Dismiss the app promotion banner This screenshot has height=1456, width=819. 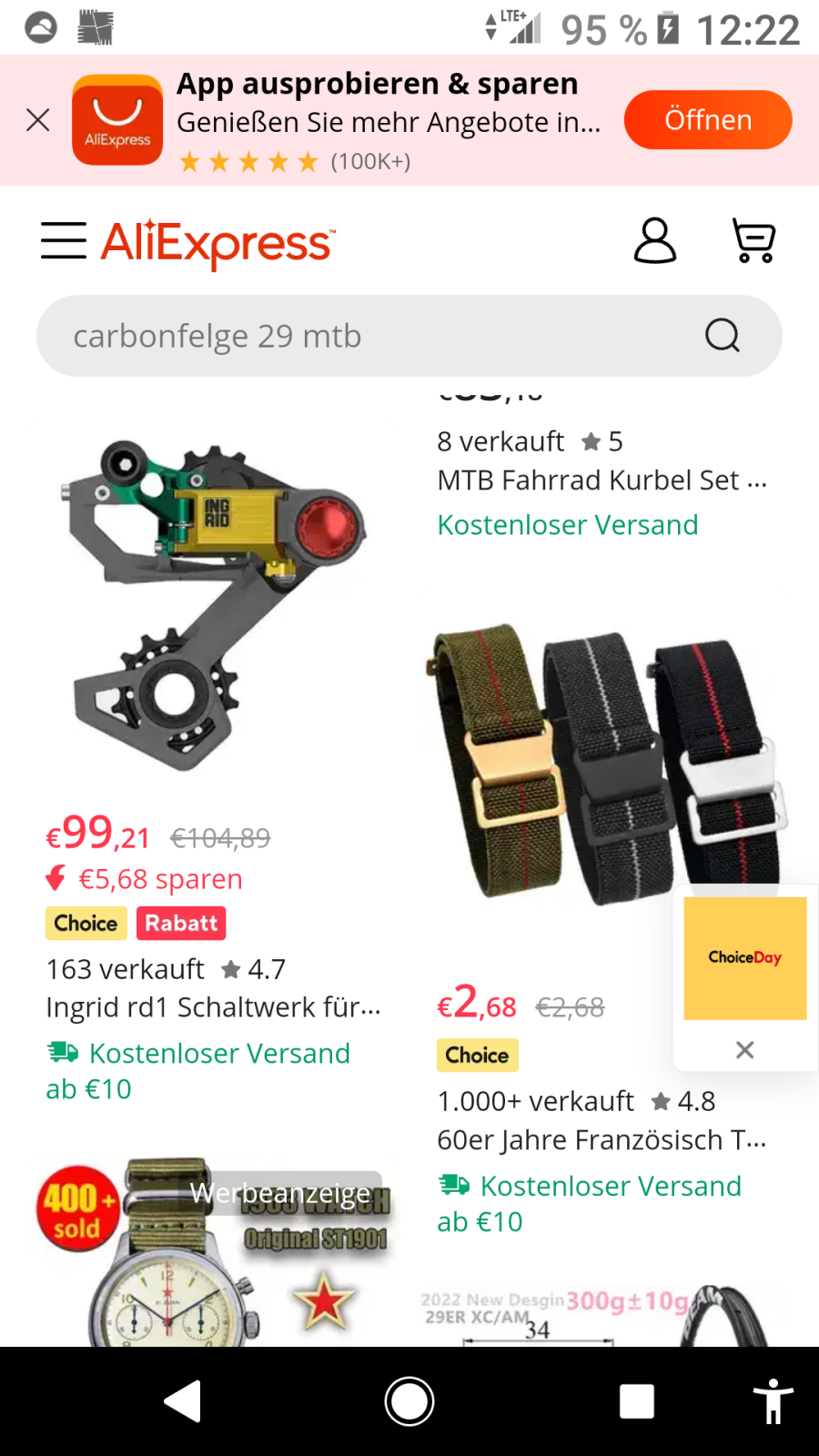pos(38,120)
